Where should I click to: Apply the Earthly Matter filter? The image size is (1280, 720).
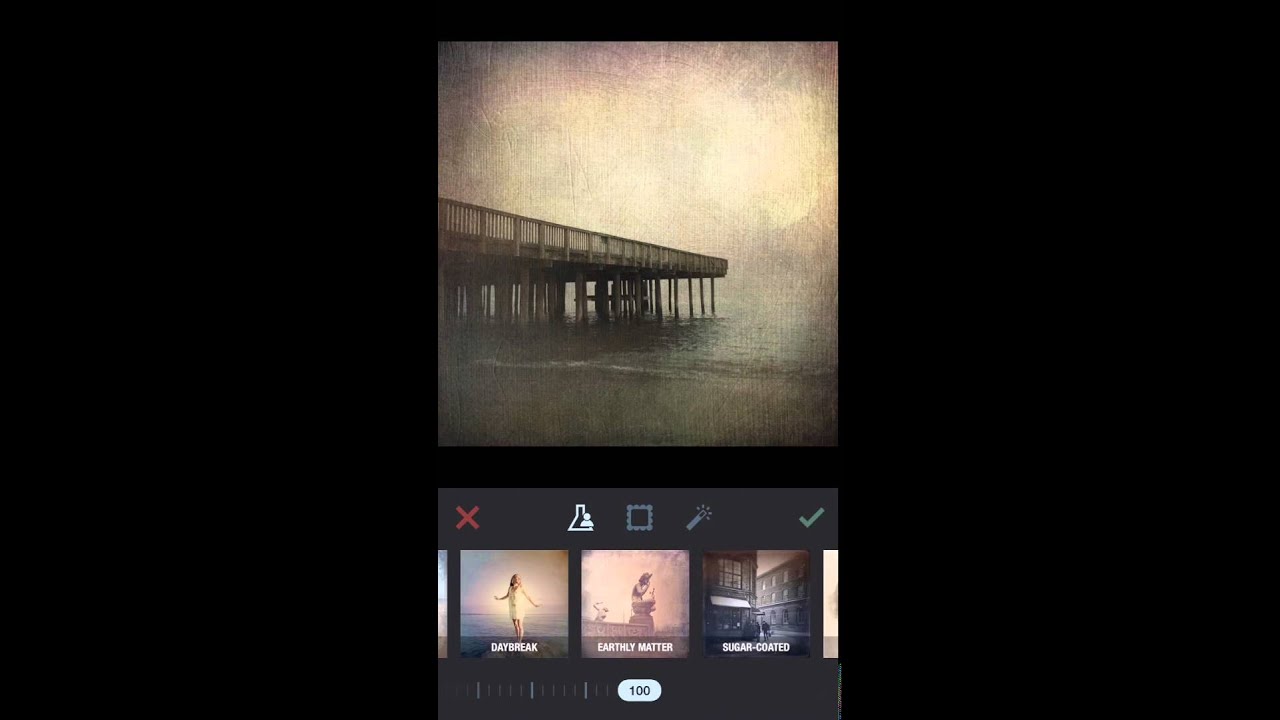pyautogui.click(x=635, y=604)
